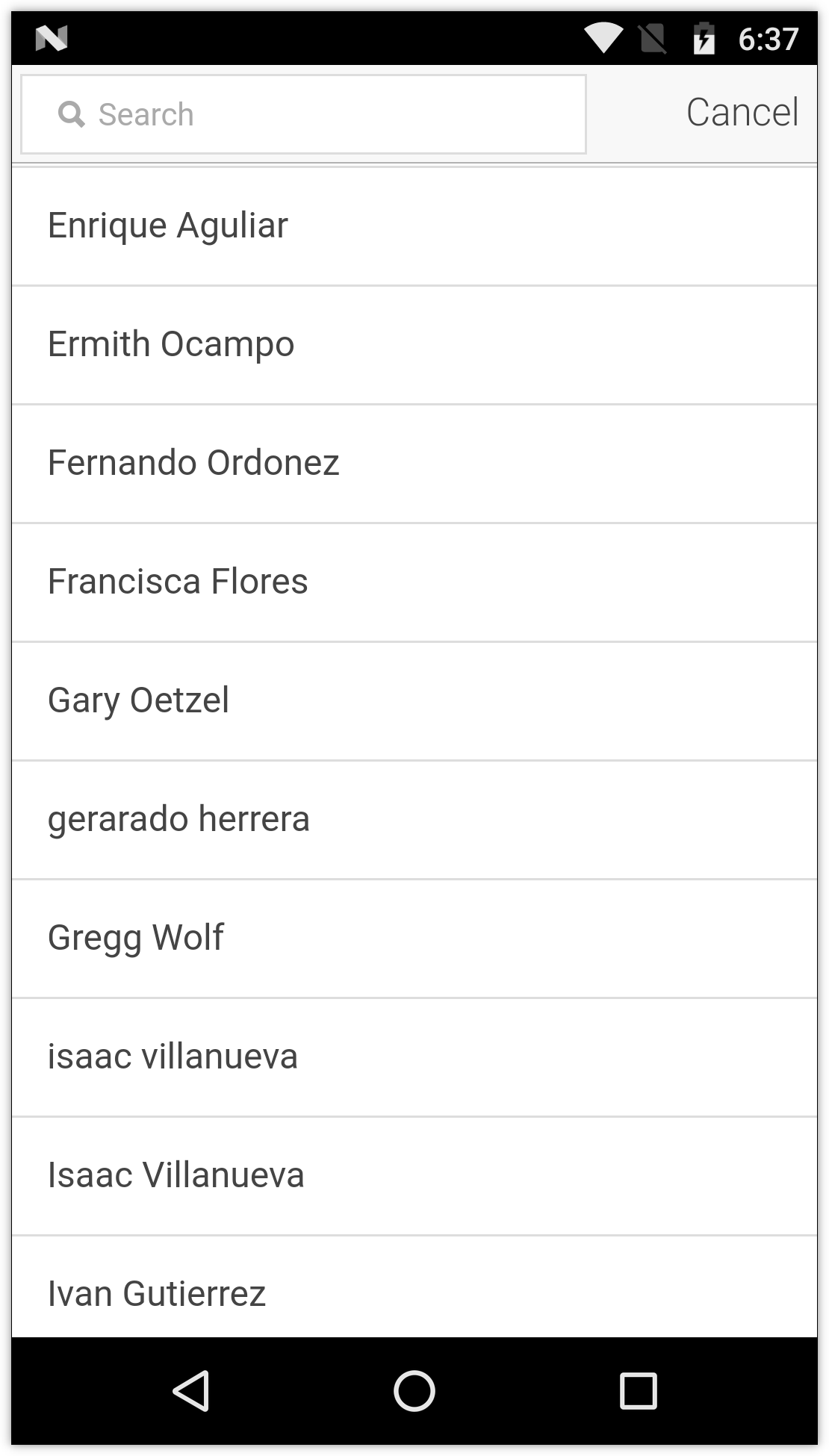Return to the home screen

(414, 1390)
